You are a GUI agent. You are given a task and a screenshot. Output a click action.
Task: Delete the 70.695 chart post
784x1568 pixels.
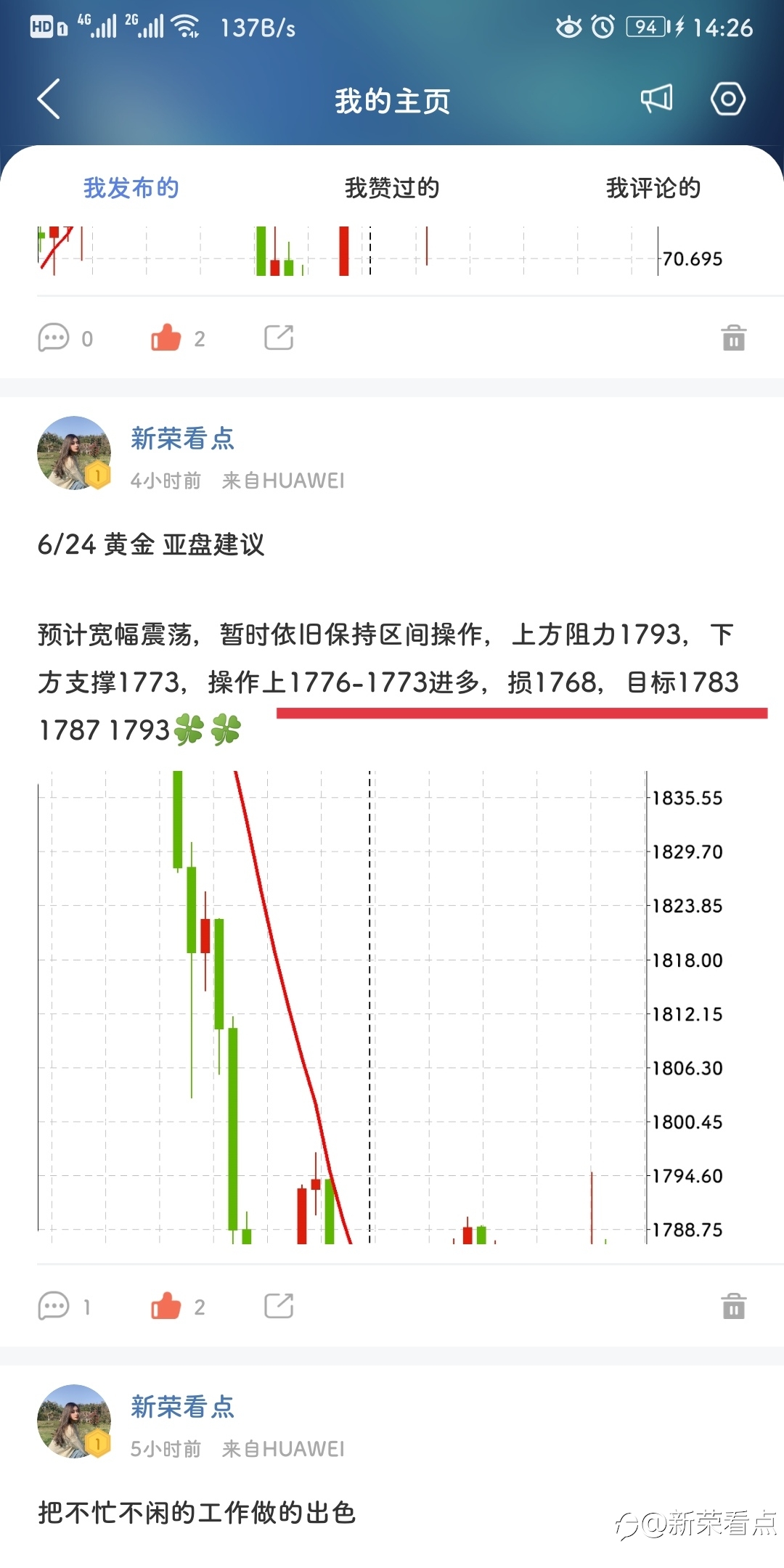pyautogui.click(x=734, y=338)
